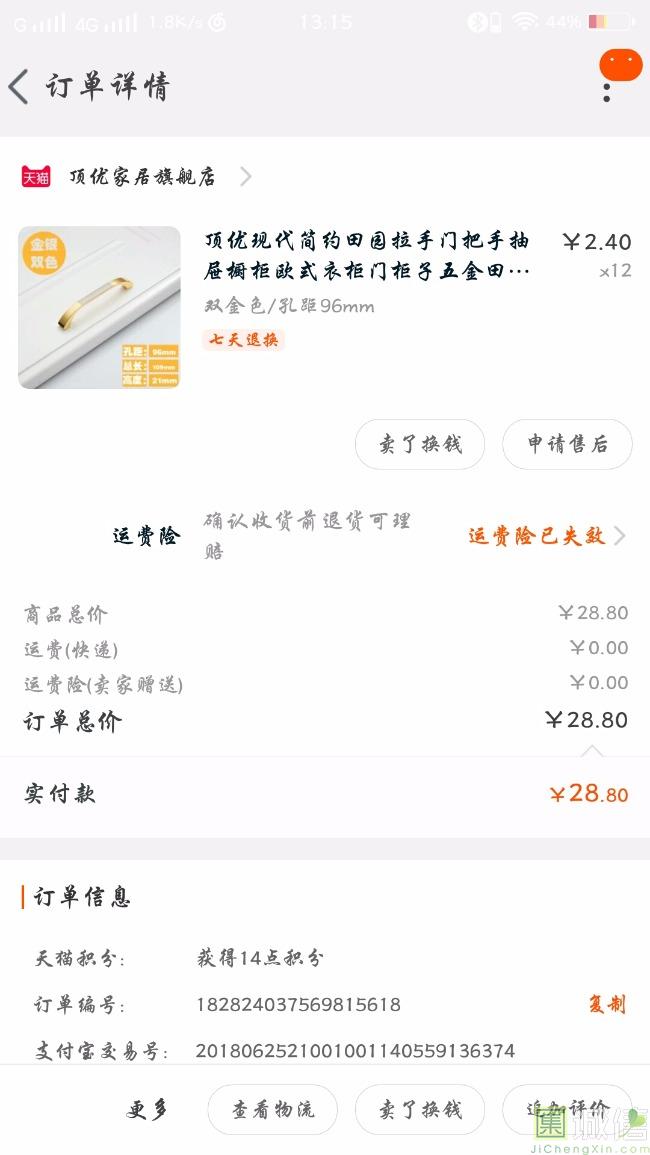
Task: Tap 卖了换钱 next to 申请售后
Action: [x=420, y=444]
